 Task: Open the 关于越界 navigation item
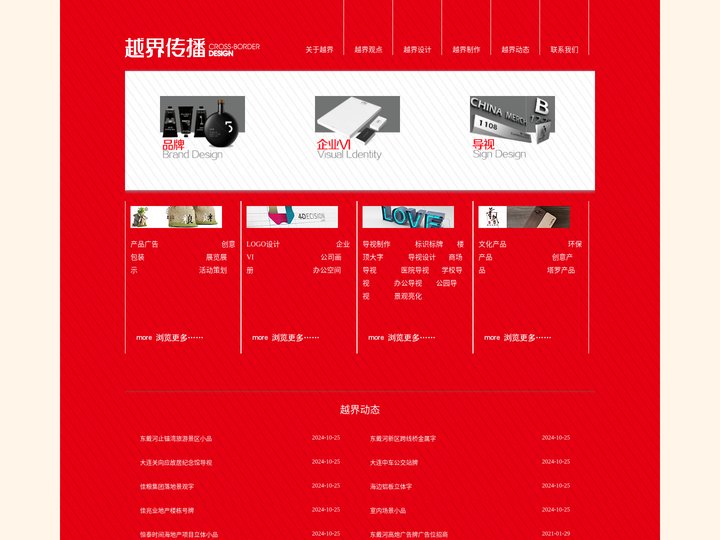[x=319, y=49]
